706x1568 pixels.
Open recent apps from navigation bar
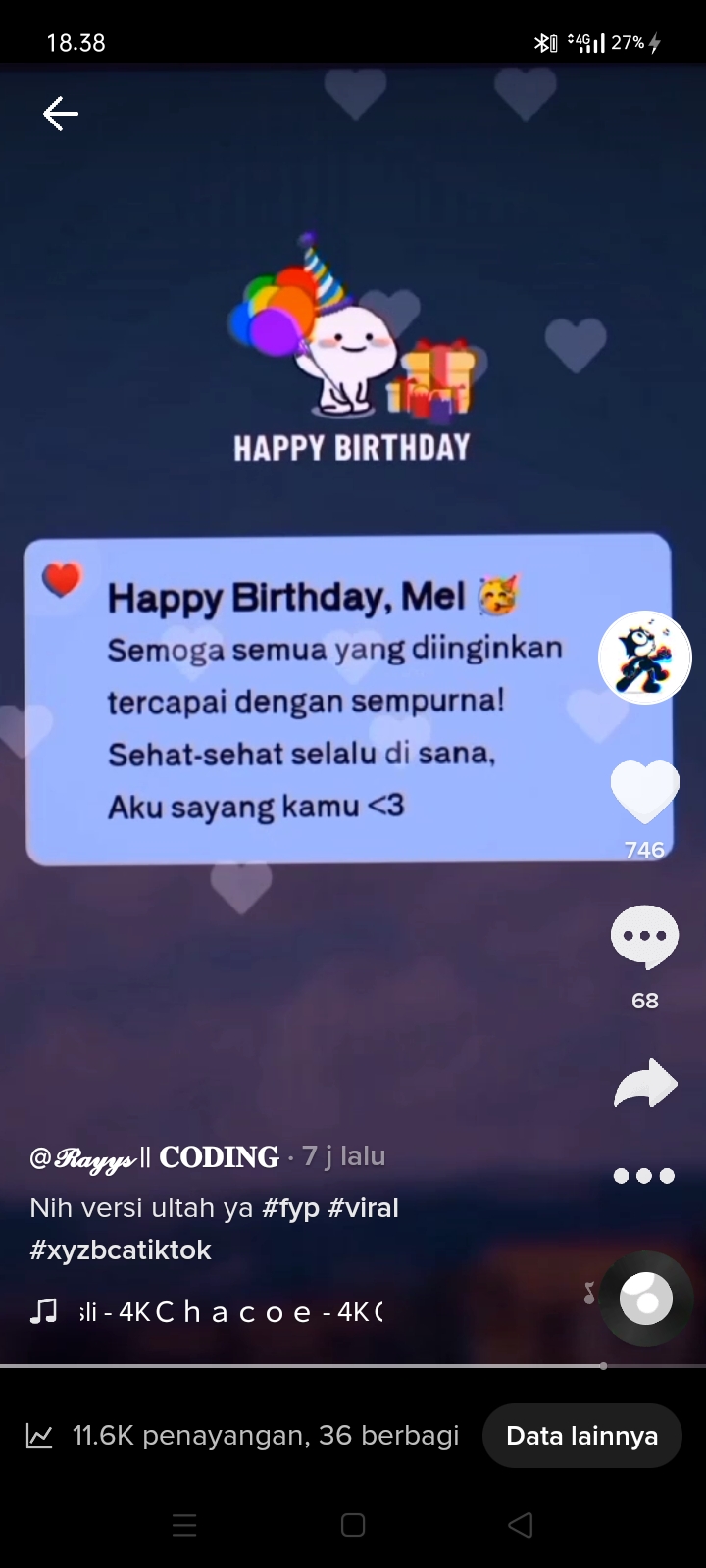click(184, 1525)
